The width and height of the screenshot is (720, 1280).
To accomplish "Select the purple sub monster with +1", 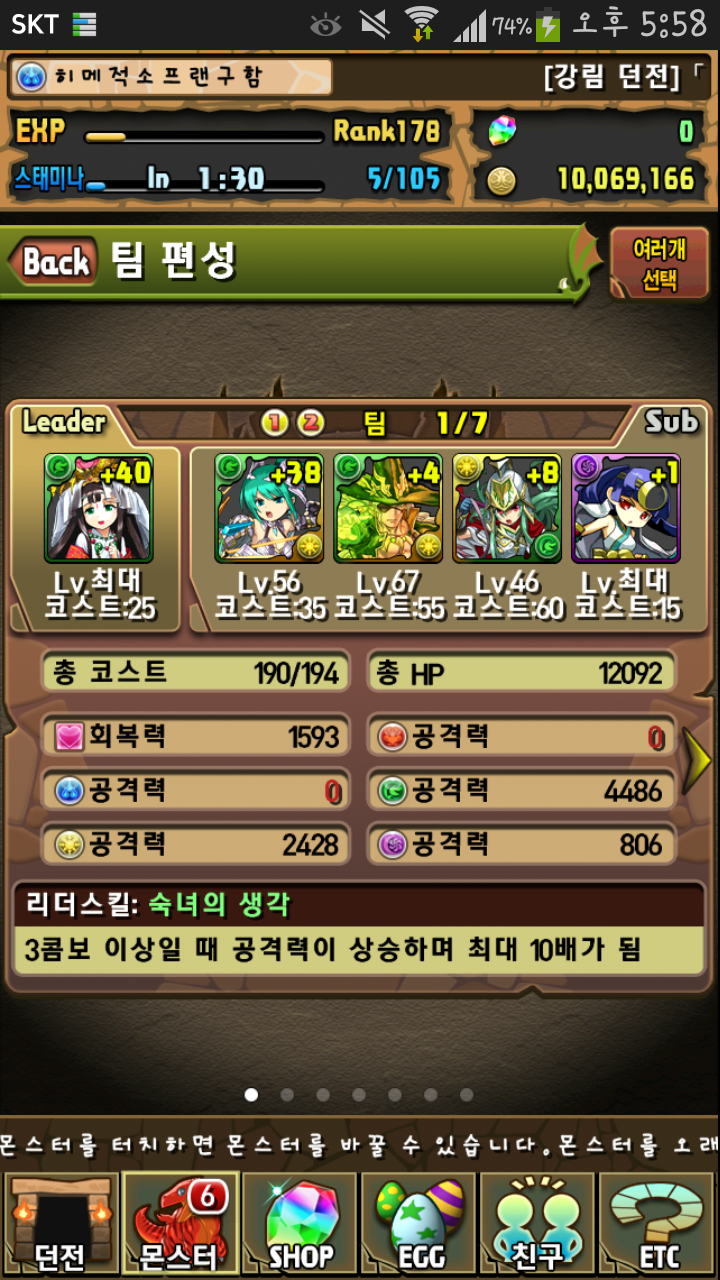I will 625,507.
